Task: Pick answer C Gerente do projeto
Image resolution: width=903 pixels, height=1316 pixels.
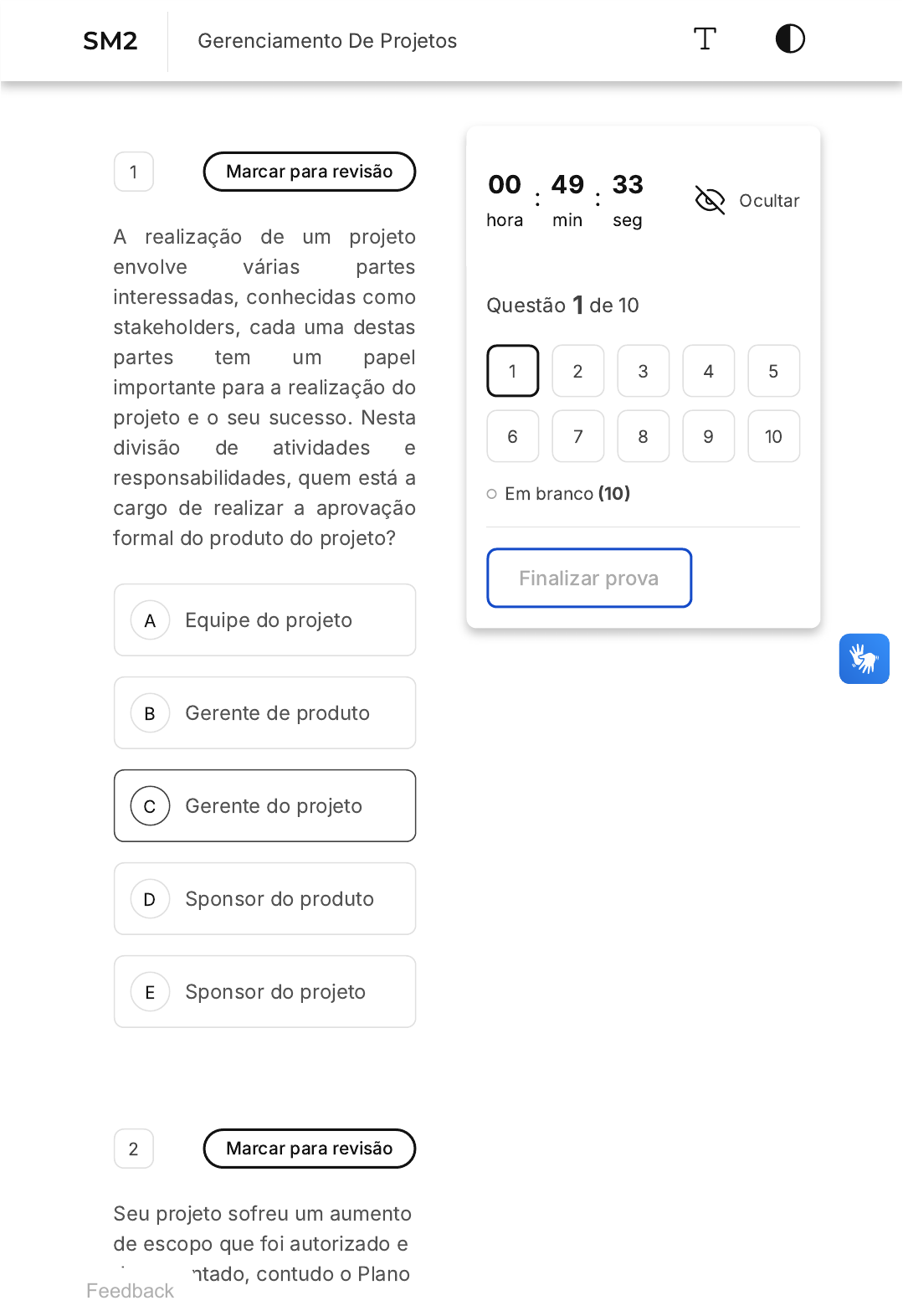Action: tap(264, 806)
